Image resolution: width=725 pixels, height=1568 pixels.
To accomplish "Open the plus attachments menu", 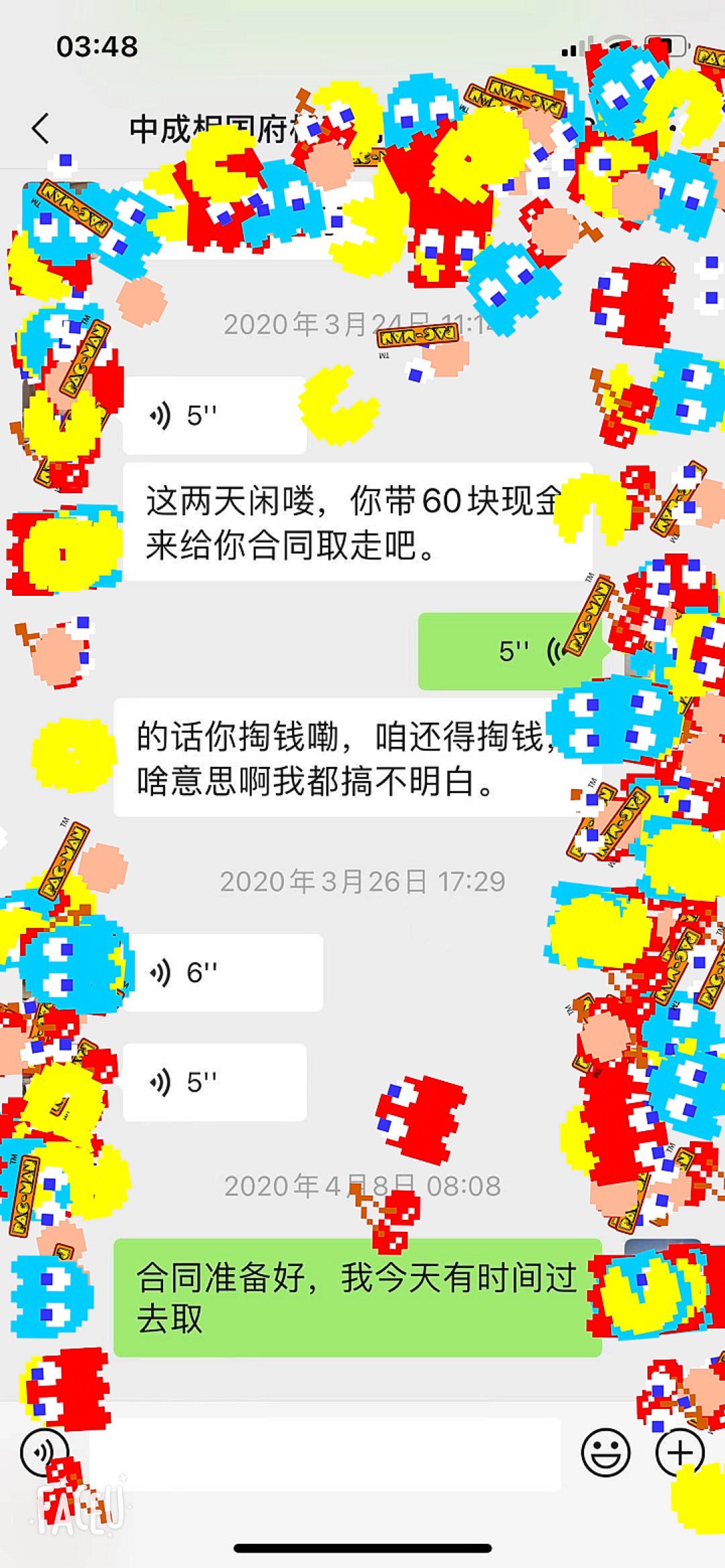I will click(679, 1453).
